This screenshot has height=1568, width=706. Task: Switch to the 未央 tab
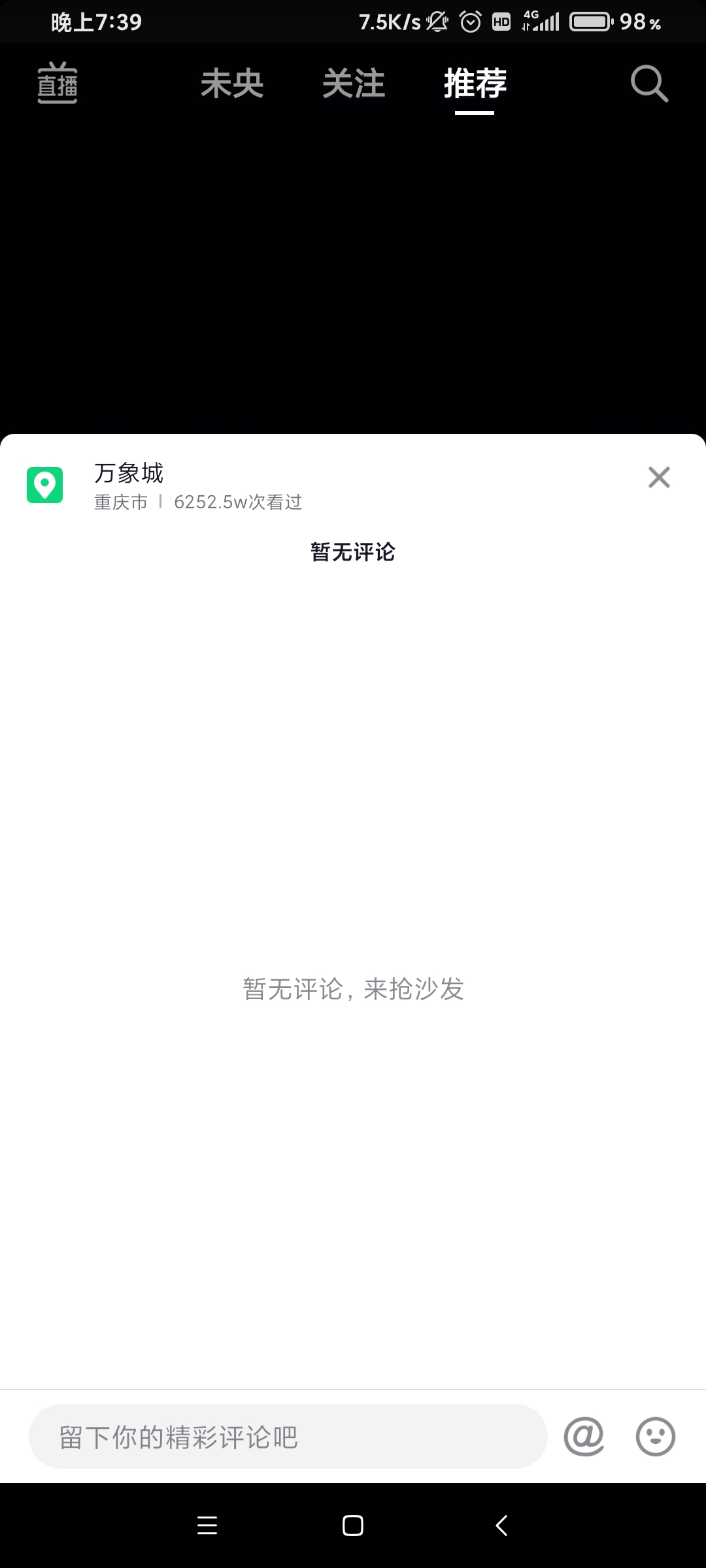coord(232,84)
